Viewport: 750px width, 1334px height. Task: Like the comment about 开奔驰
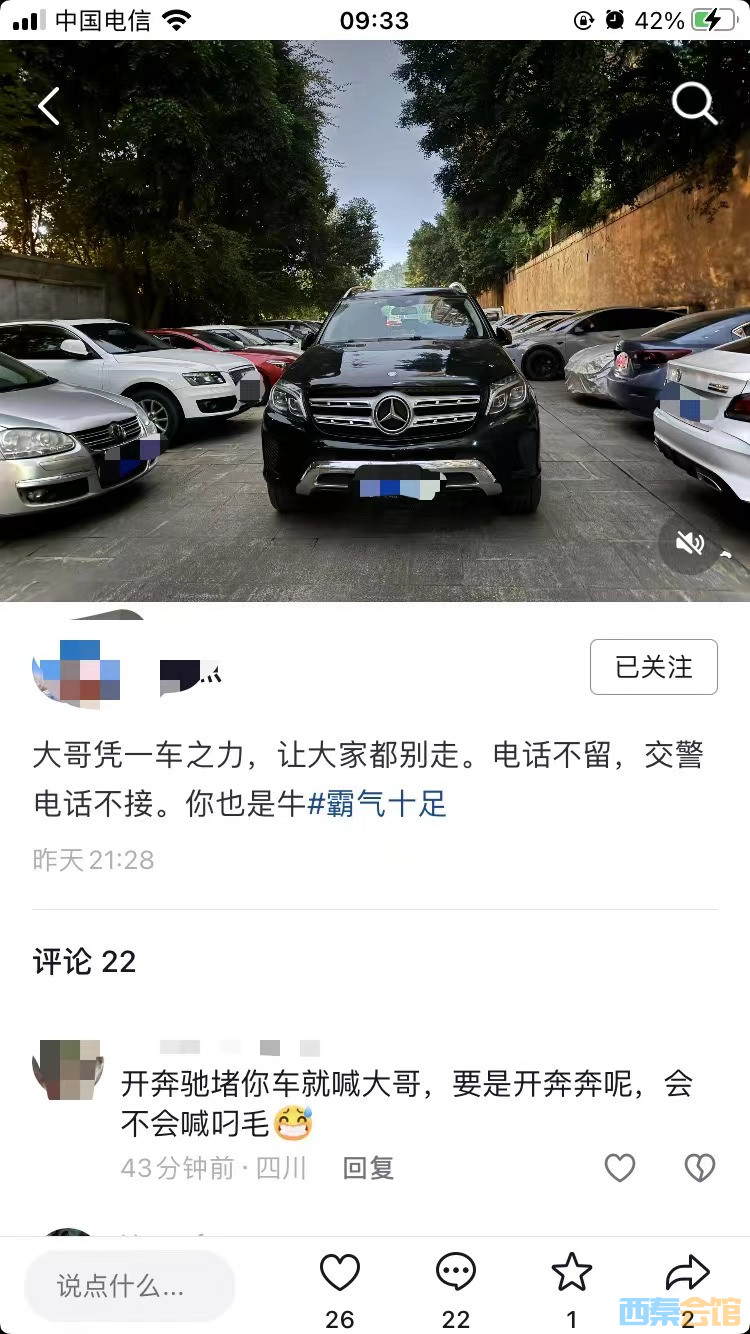[620, 1167]
